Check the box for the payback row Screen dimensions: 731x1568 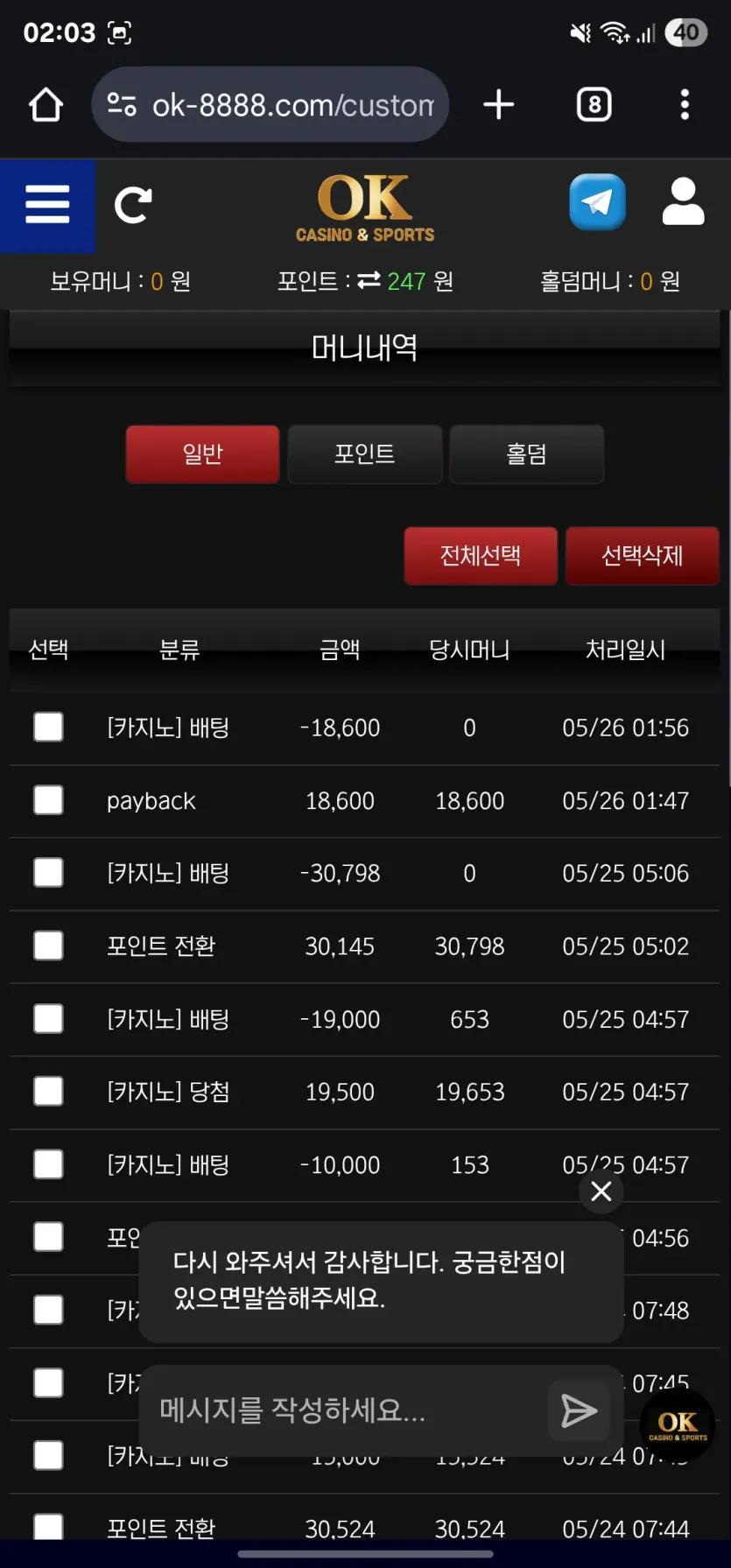48,800
